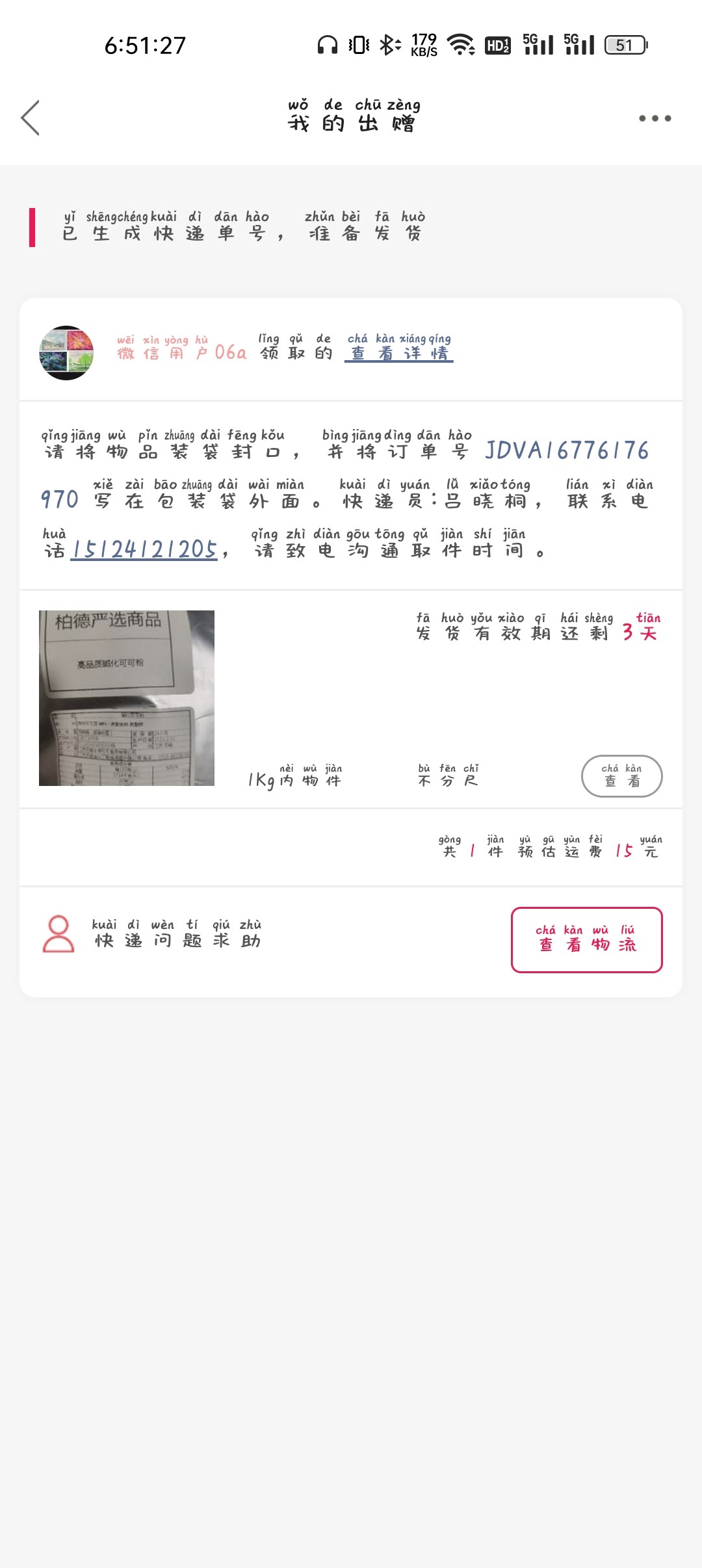Go back using the top-left arrow
Image resolution: width=702 pixels, height=1568 pixels.
point(31,118)
